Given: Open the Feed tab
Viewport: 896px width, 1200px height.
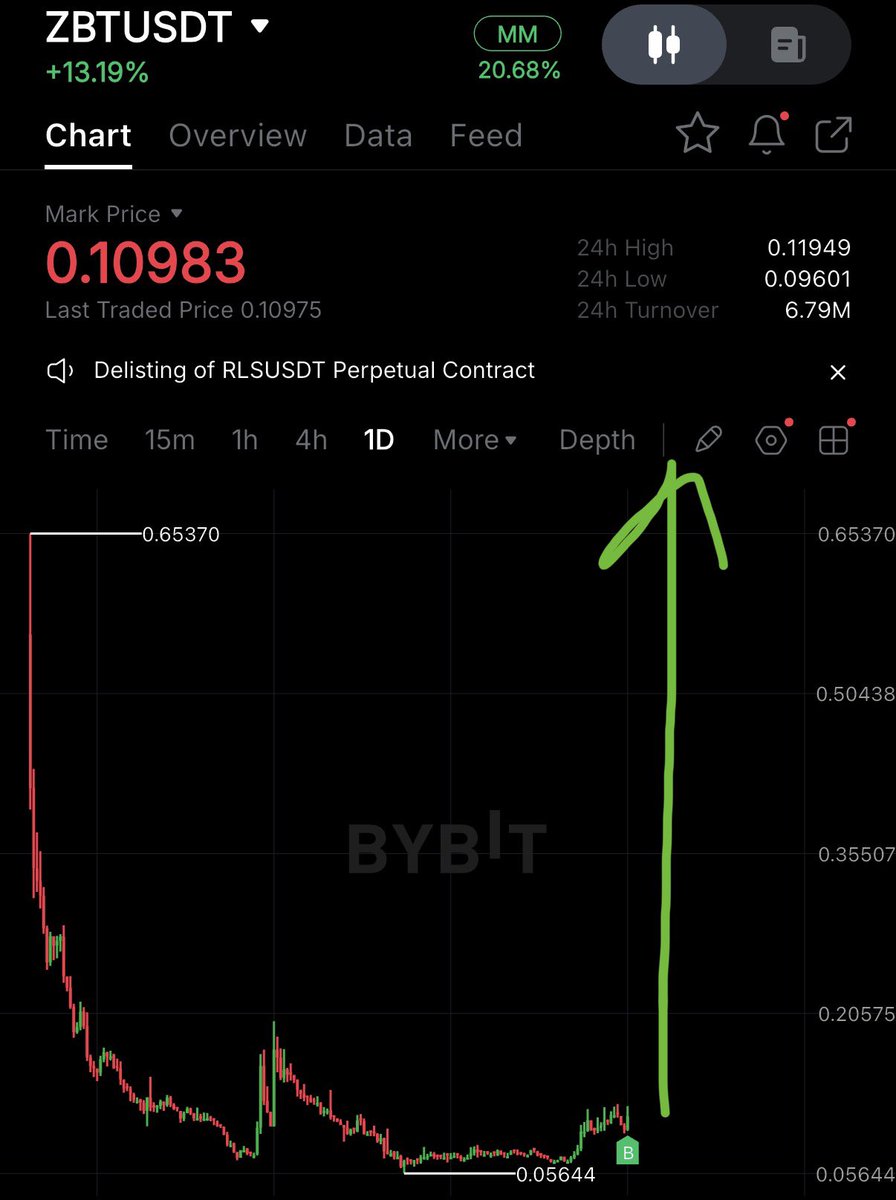Looking at the screenshot, I should click(486, 135).
